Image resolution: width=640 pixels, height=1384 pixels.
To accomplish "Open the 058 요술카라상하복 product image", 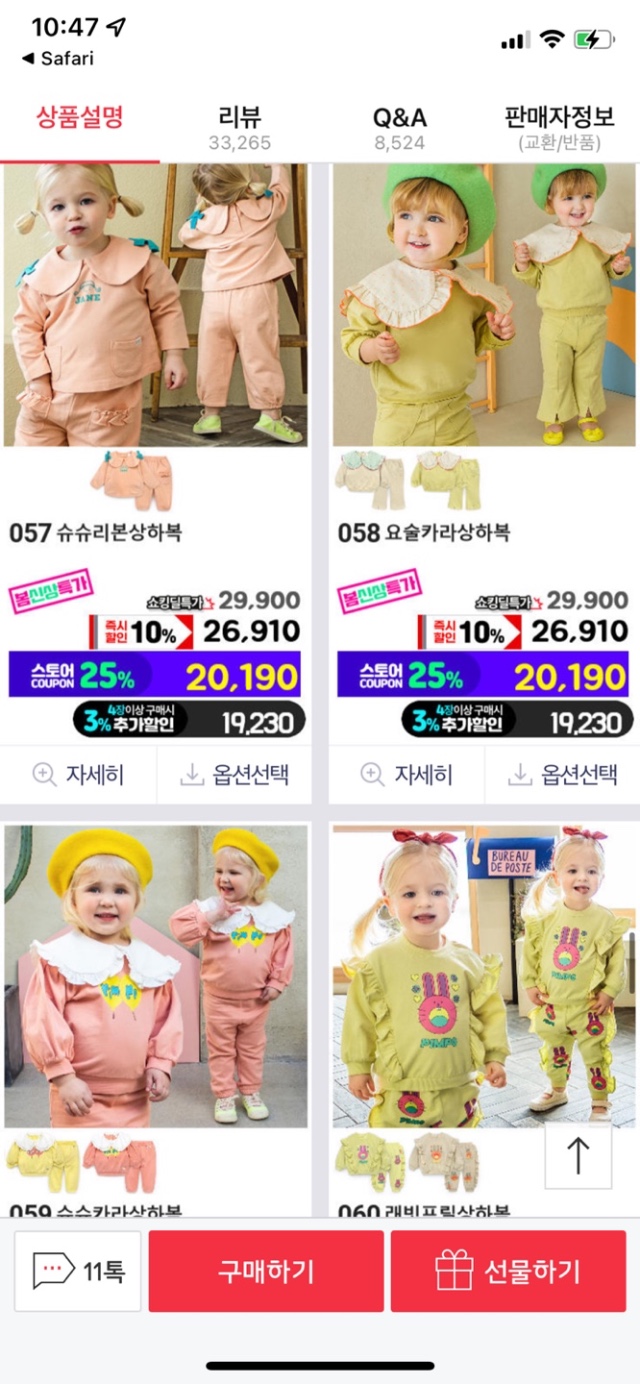I will point(484,305).
